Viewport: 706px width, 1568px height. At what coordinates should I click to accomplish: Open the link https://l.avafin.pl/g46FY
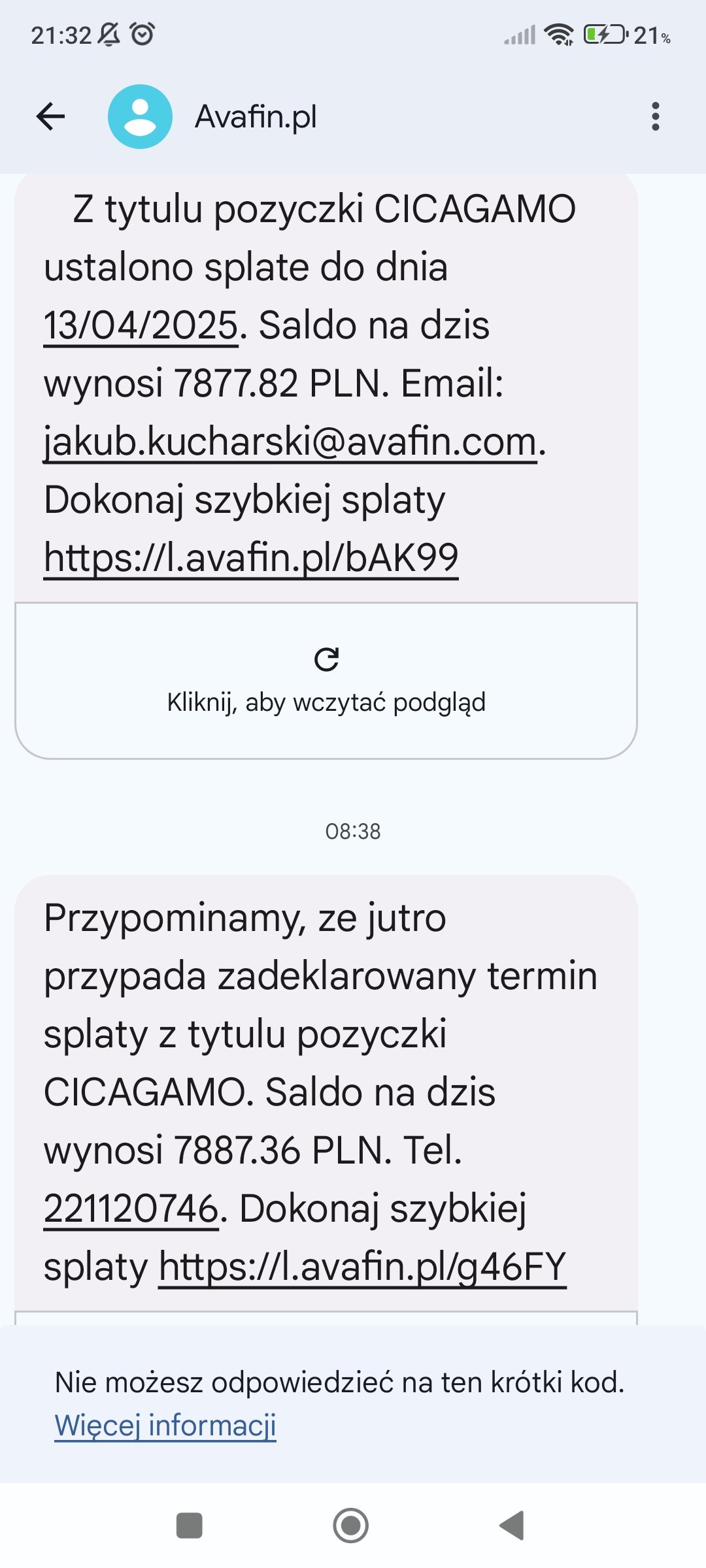pos(362,1267)
